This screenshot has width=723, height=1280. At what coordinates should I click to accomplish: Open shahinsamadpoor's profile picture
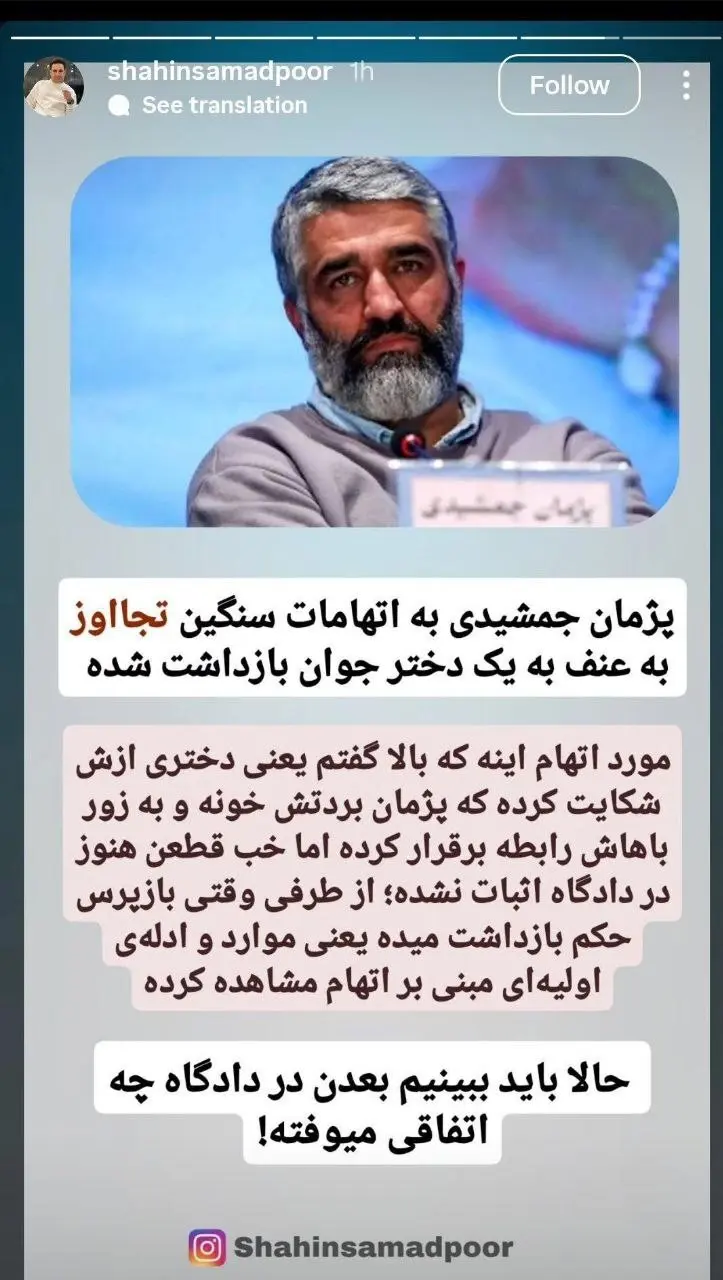point(53,87)
